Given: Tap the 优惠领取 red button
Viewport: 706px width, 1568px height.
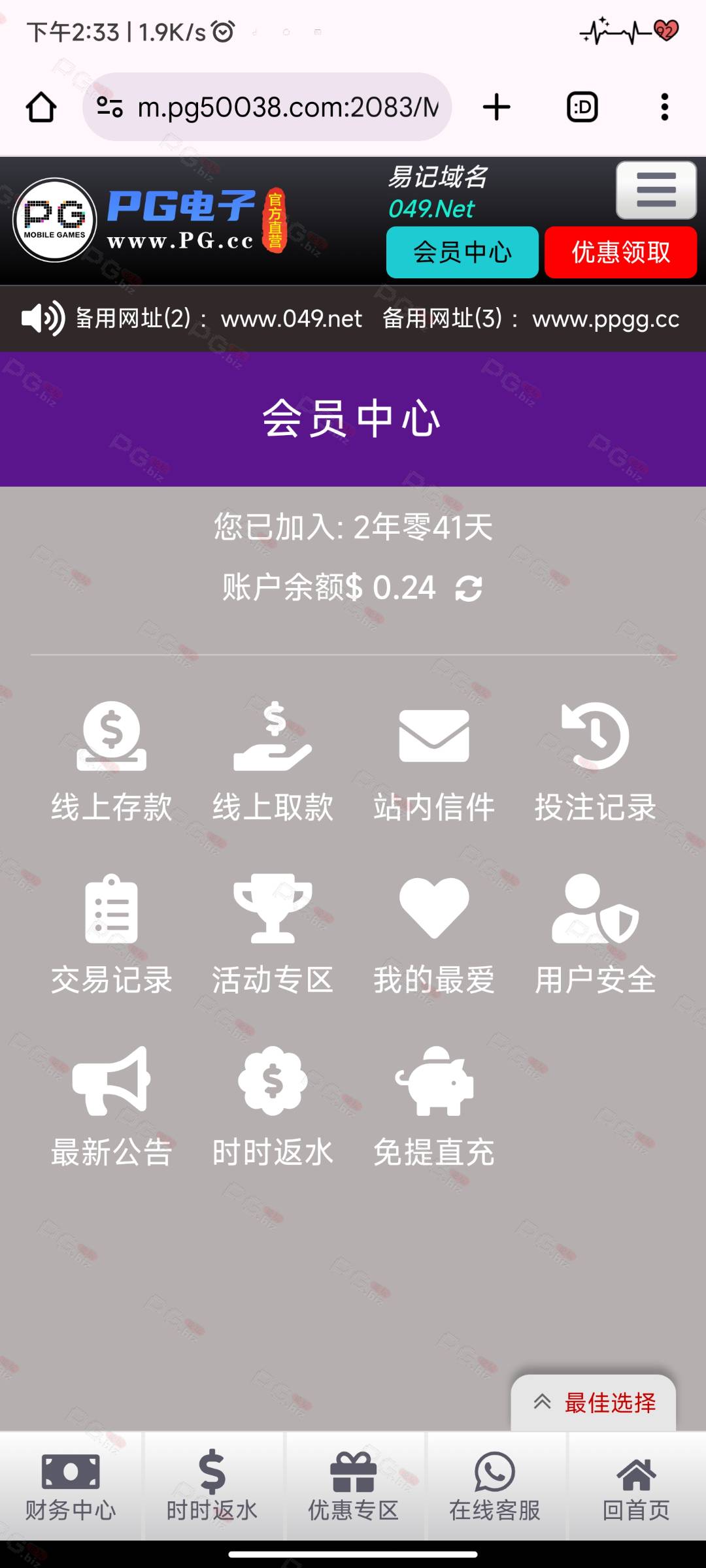Looking at the screenshot, I should pos(620,252).
